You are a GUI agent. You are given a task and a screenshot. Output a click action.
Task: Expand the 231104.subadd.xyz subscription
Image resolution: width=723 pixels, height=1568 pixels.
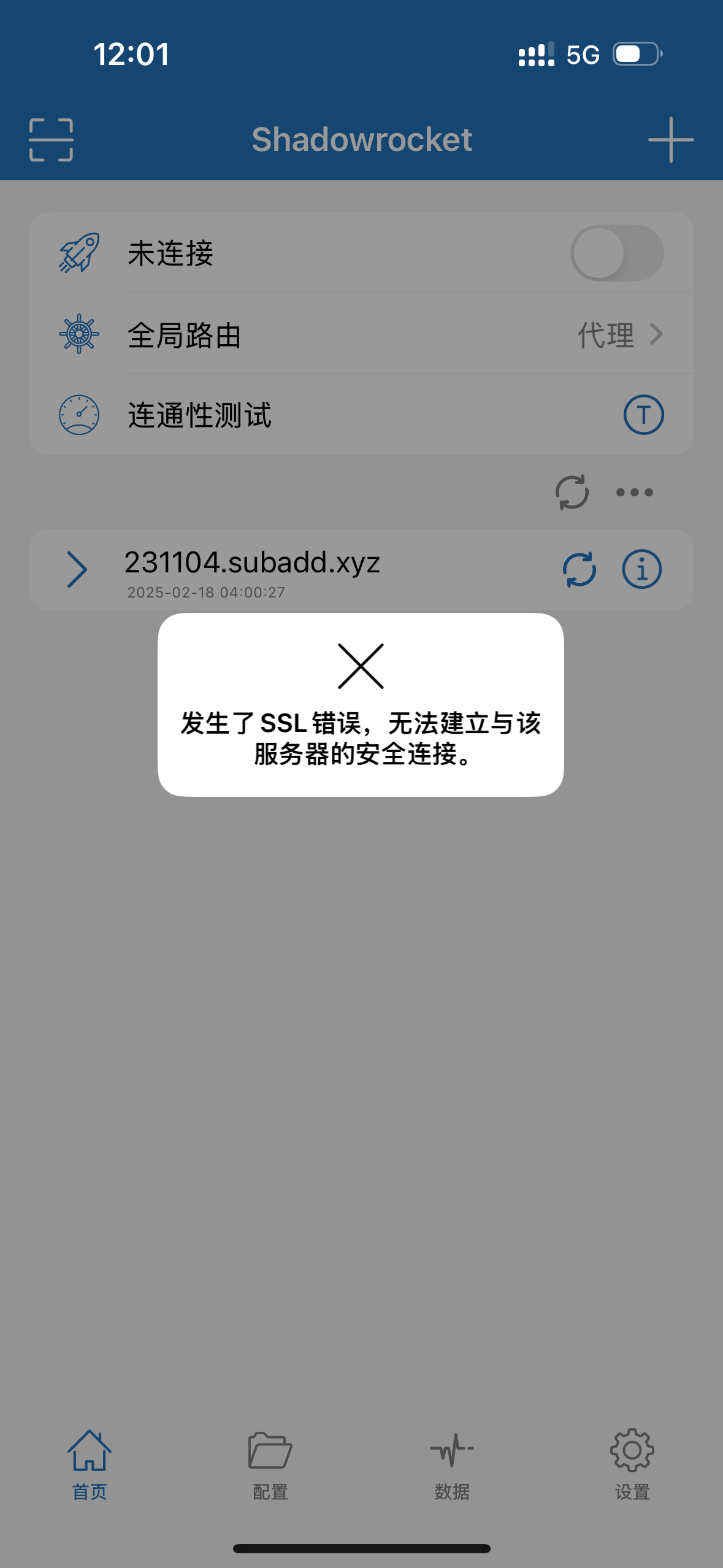point(77,569)
